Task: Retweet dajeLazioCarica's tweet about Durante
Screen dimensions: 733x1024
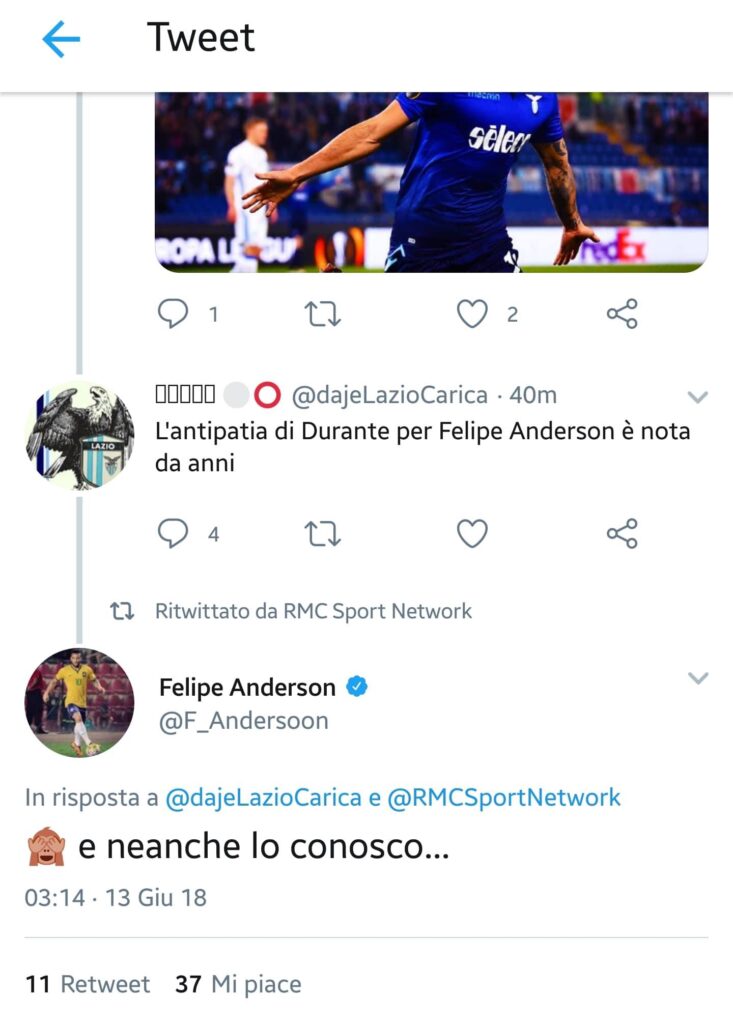Action: pyautogui.click(x=322, y=534)
